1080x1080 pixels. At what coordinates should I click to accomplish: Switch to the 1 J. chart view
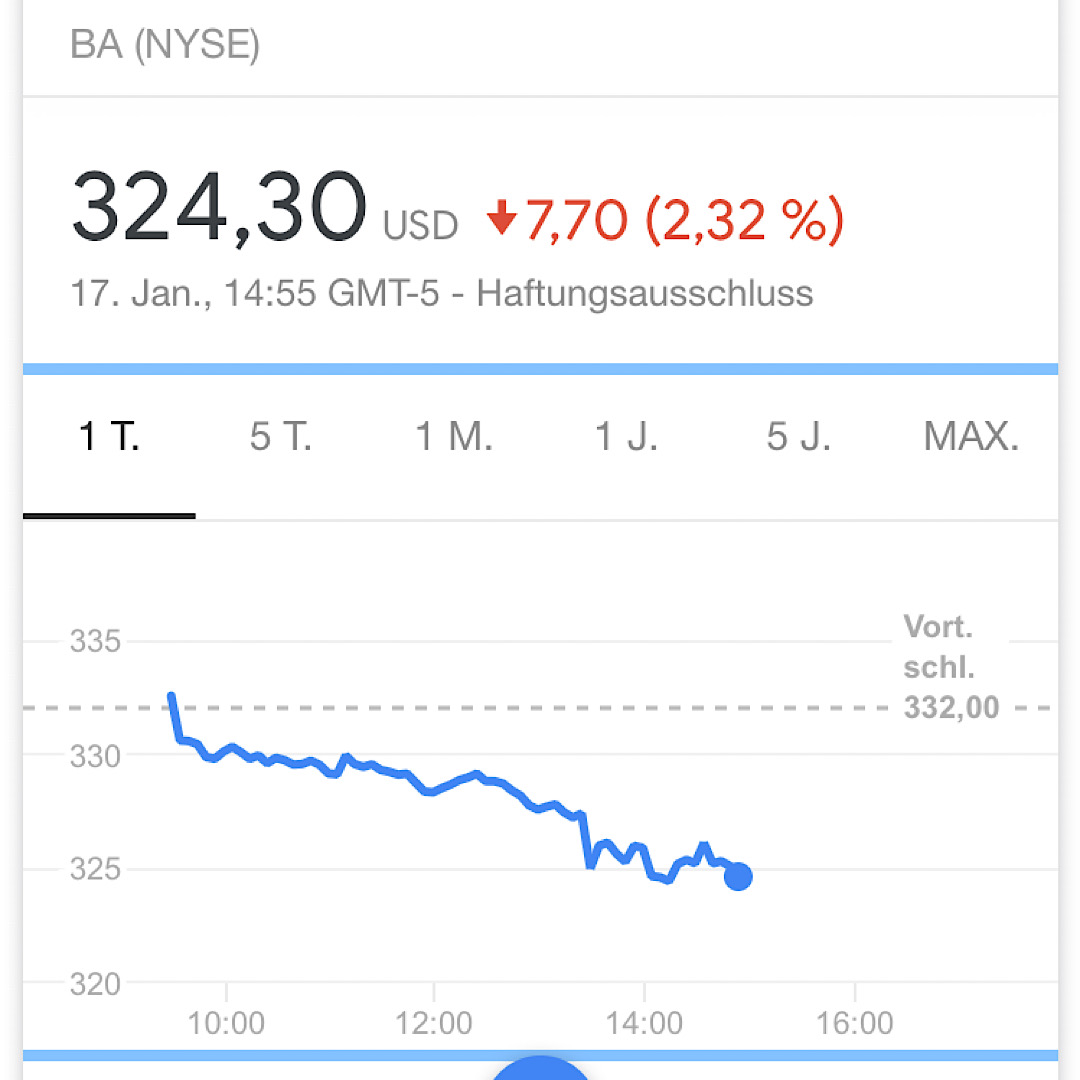(x=627, y=438)
